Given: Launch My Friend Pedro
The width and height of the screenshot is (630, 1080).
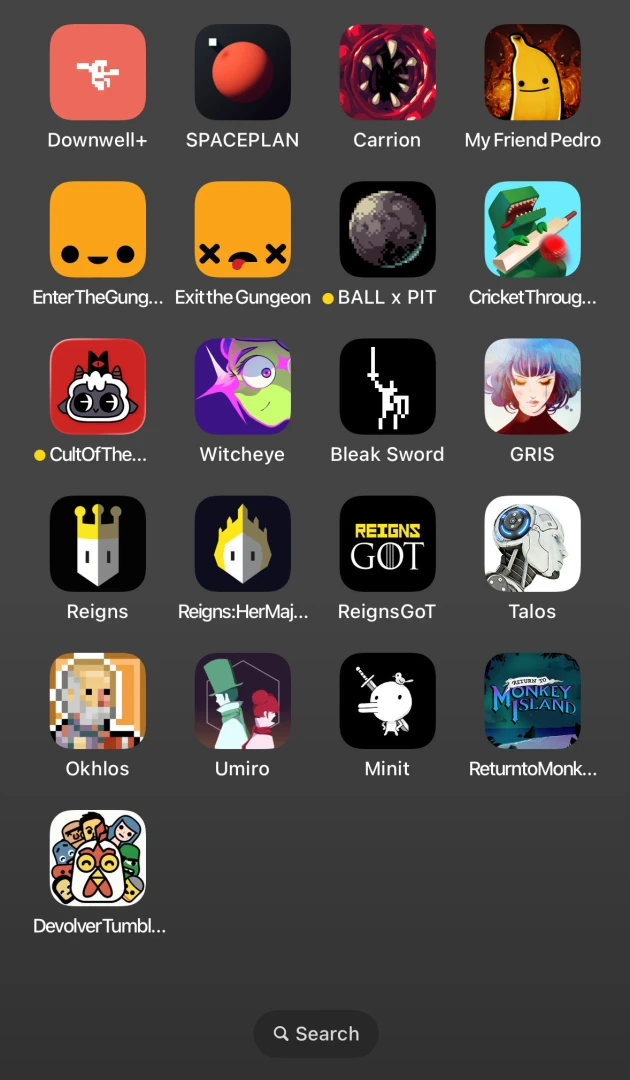Looking at the screenshot, I should point(532,72).
